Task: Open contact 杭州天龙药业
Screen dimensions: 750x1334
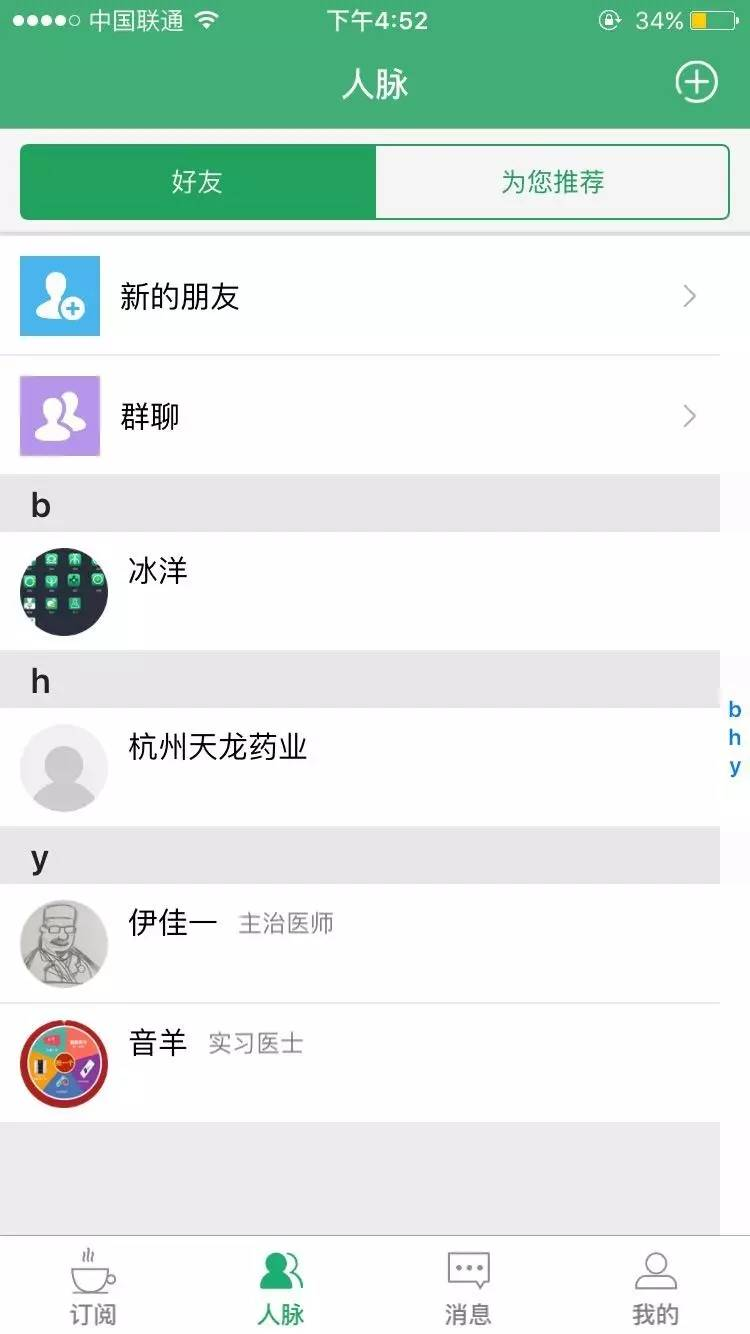Action: click(360, 767)
